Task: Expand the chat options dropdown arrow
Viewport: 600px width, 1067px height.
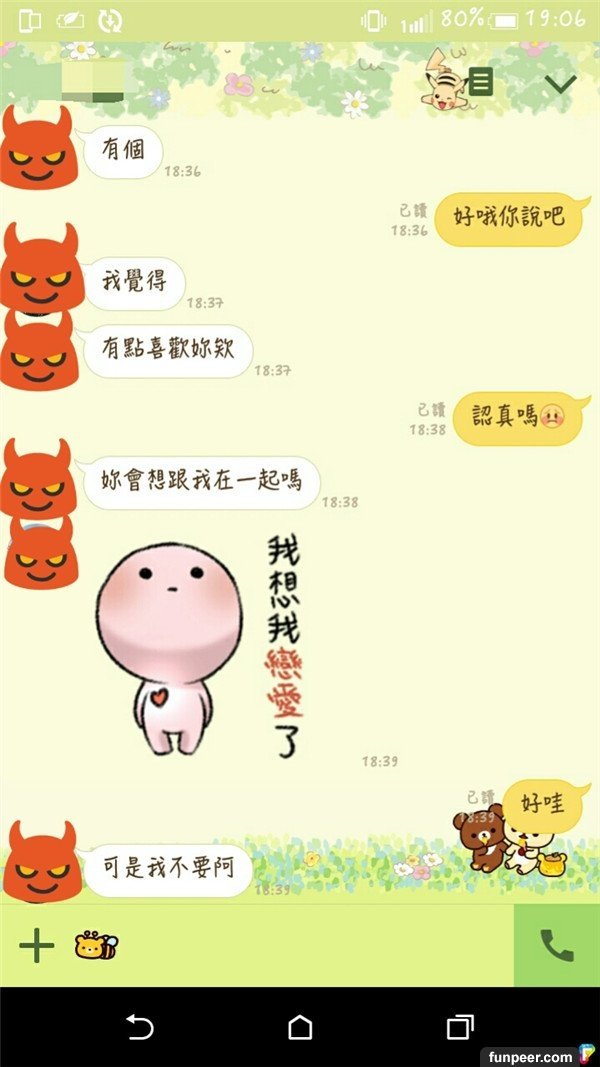Action: 560,83
